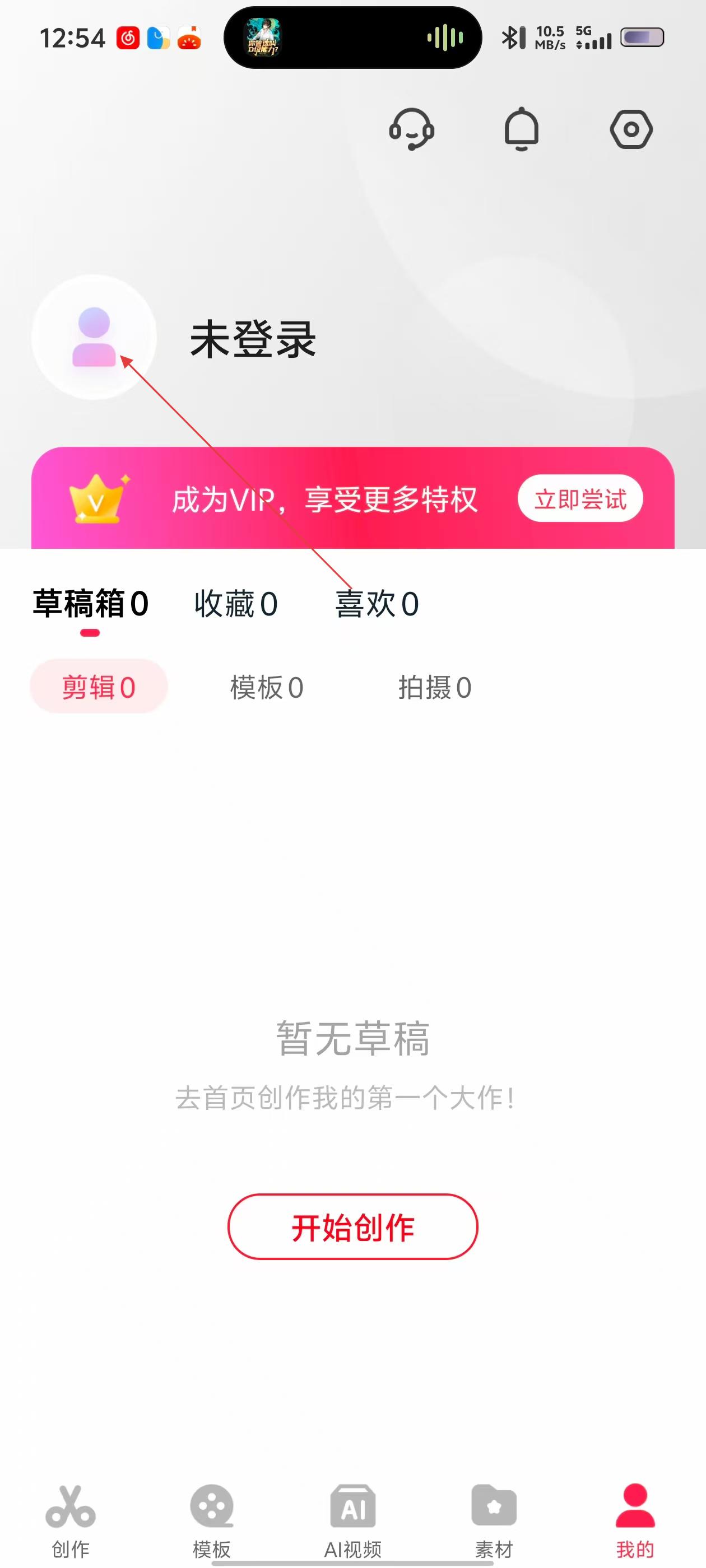Screen dimensions: 706x1568
Task: Select the 拍摄 drafts filter
Action: (x=434, y=687)
